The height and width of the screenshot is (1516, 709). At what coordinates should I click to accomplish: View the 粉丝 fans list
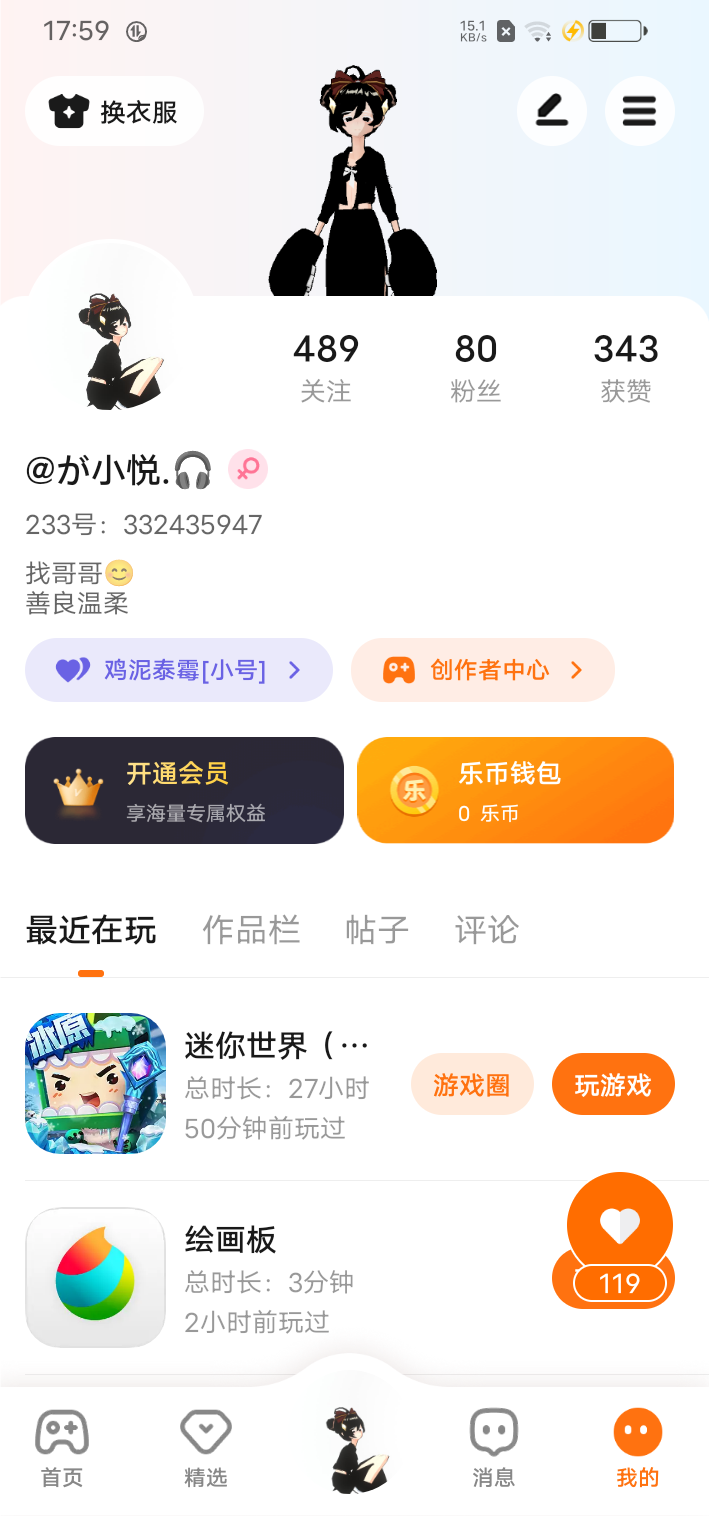(x=476, y=367)
